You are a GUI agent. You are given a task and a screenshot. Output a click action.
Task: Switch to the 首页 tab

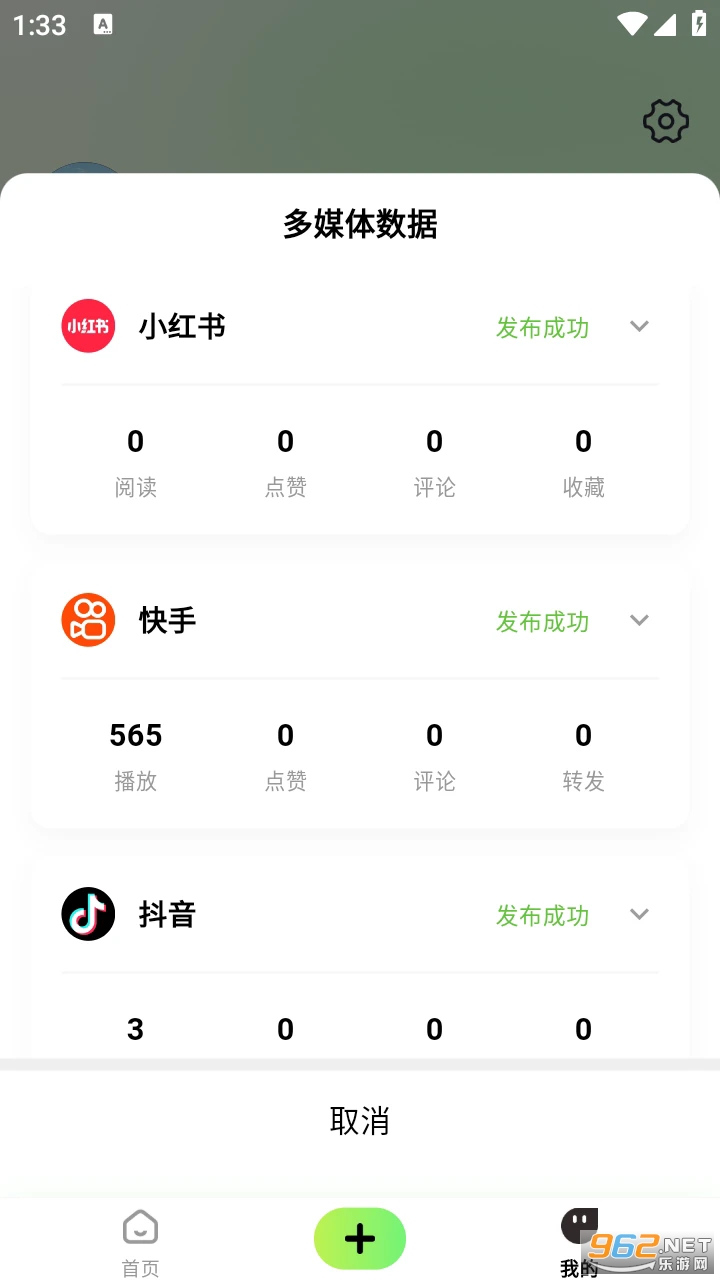pos(140,1240)
